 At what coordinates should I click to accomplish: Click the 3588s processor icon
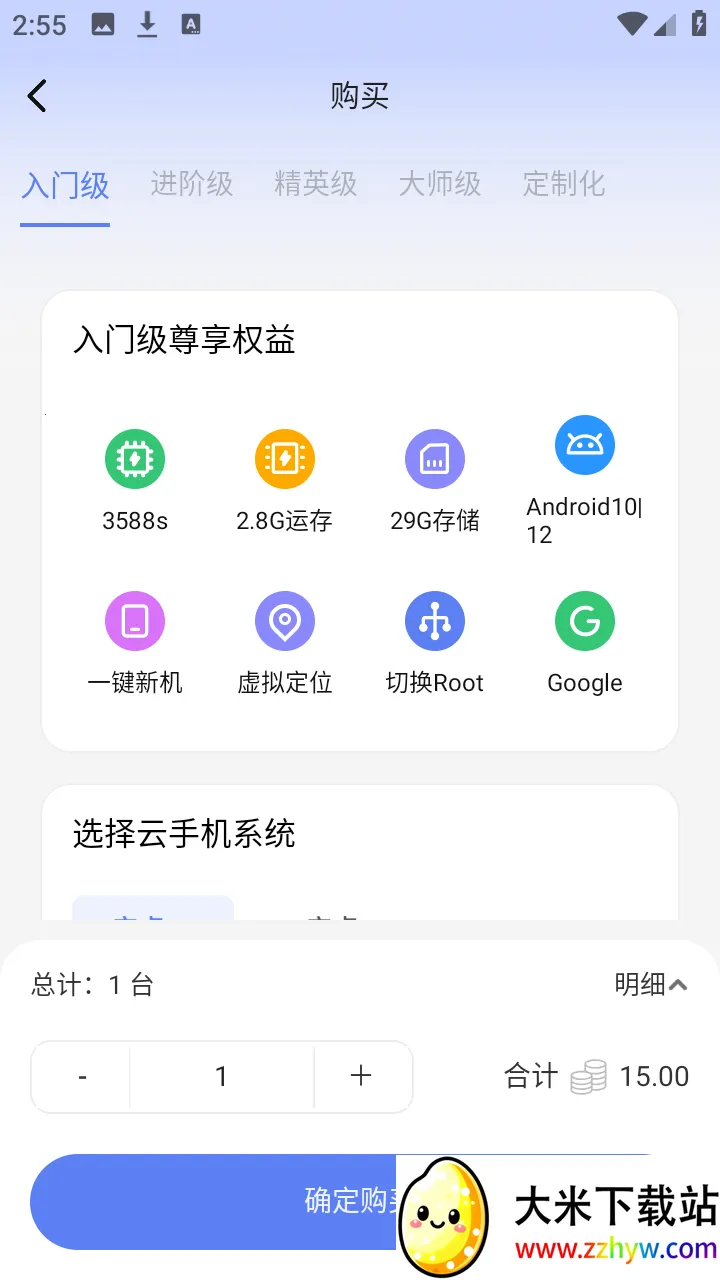pos(135,458)
